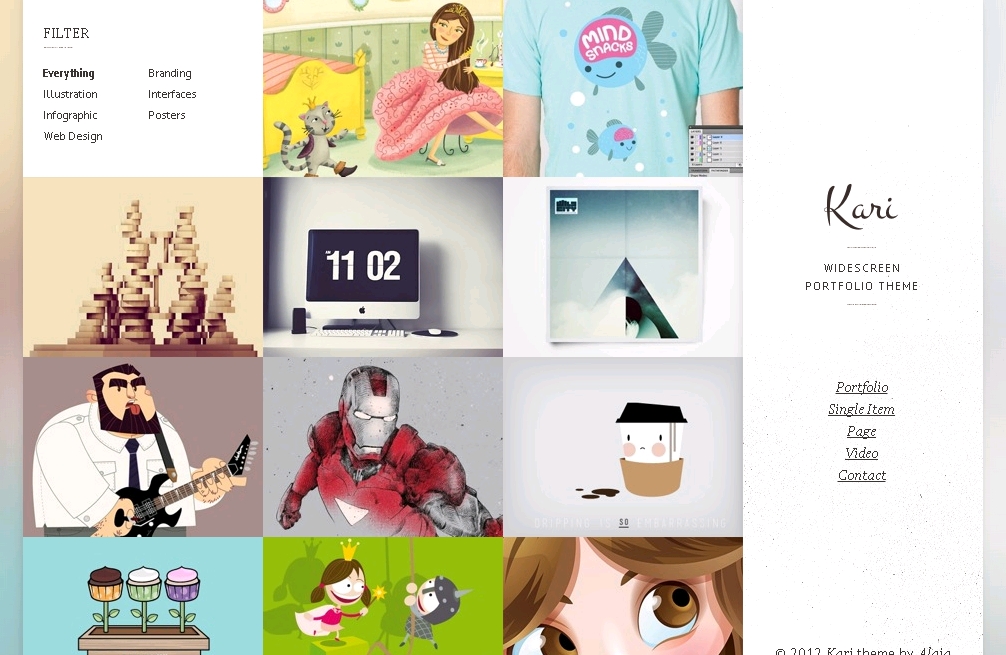The height and width of the screenshot is (655, 1006).
Task: Open the Video menu link
Action: tap(861, 453)
